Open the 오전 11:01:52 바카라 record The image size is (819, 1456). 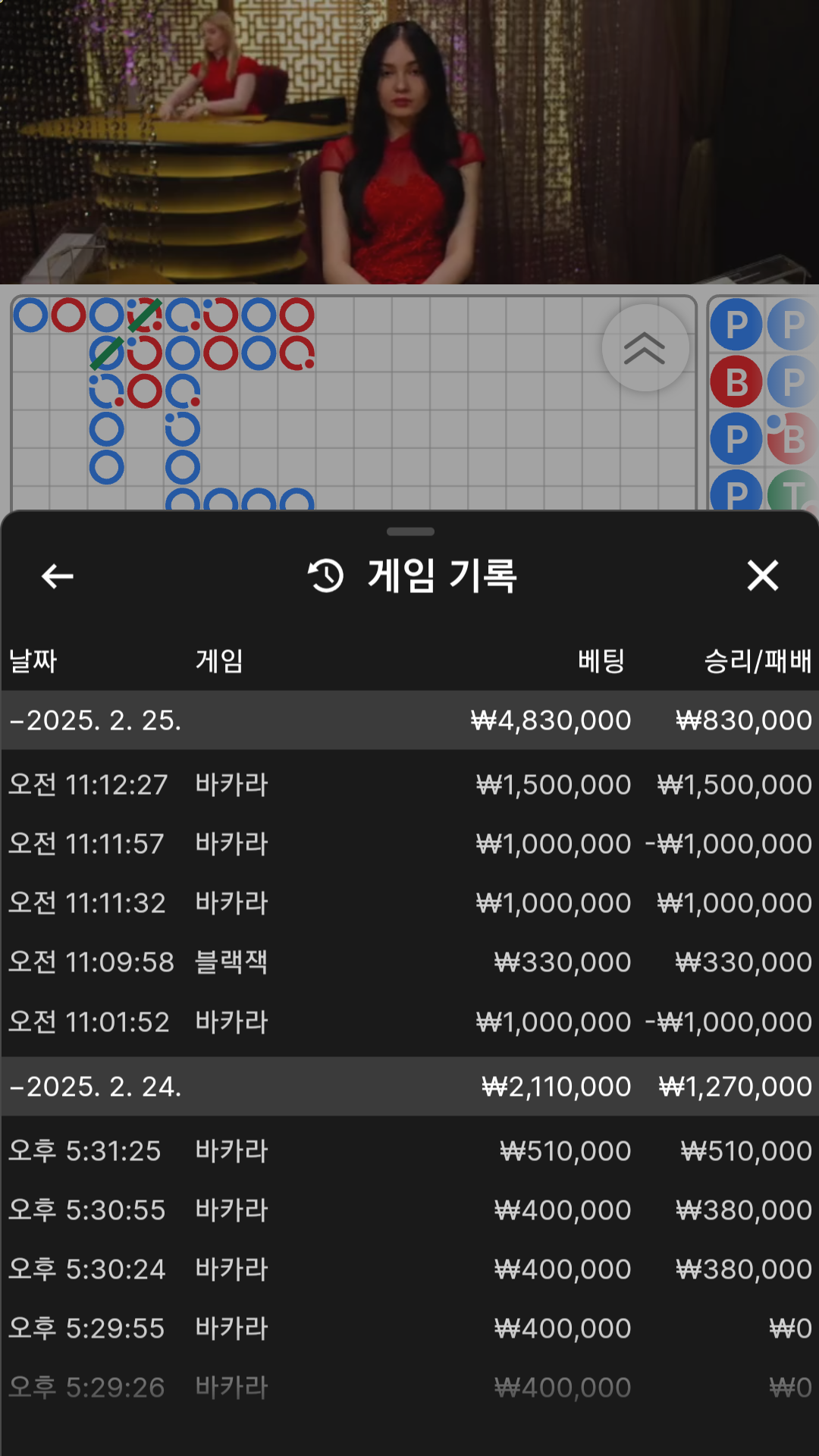click(409, 1022)
